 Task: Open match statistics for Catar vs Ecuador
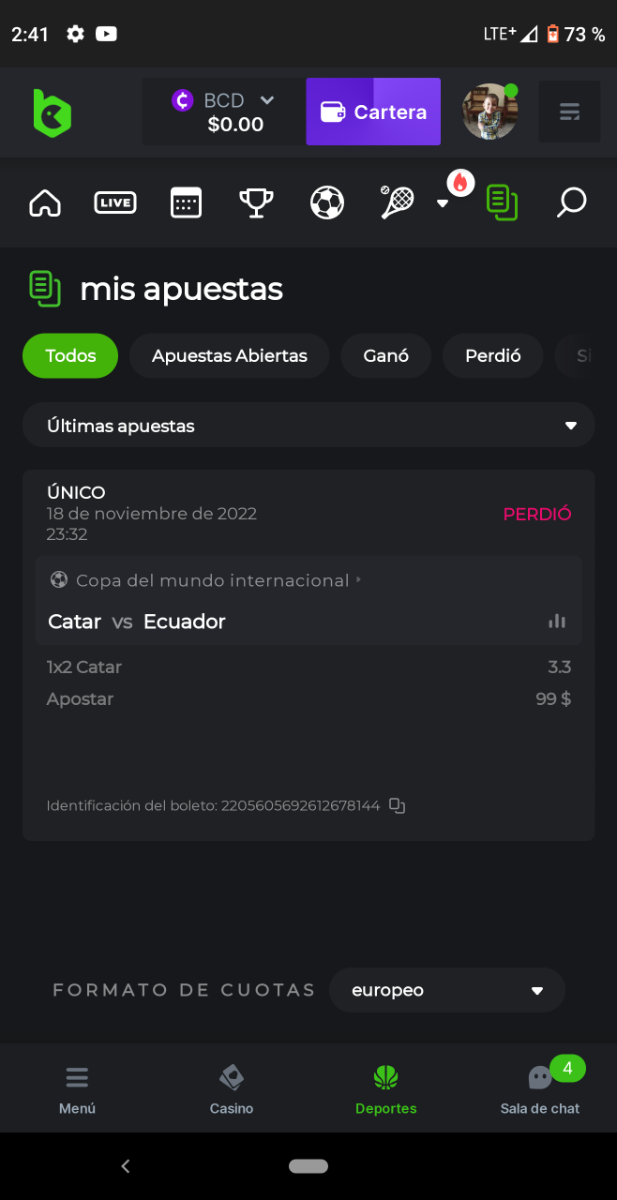point(557,621)
